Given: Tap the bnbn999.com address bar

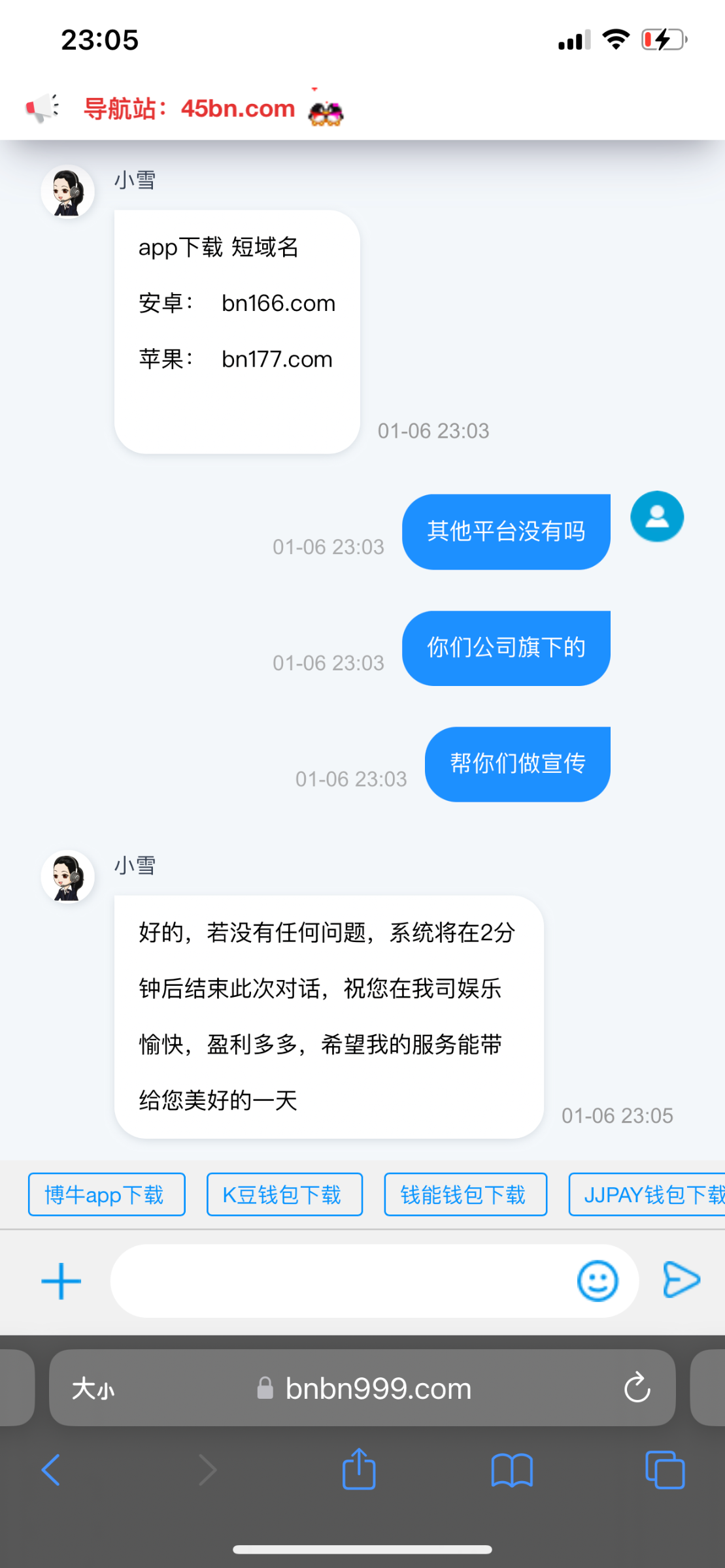Looking at the screenshot, I should click(x=378, y=1388).
